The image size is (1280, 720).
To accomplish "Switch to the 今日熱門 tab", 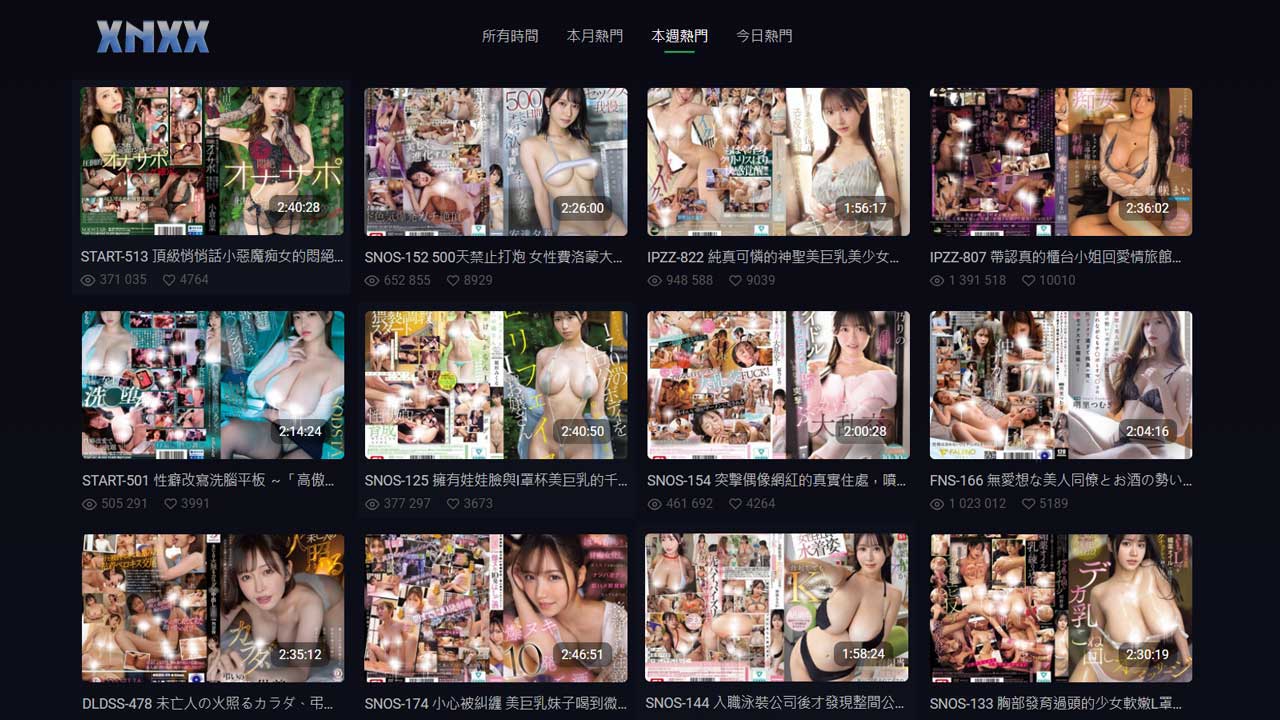I will tap(764, 36).
